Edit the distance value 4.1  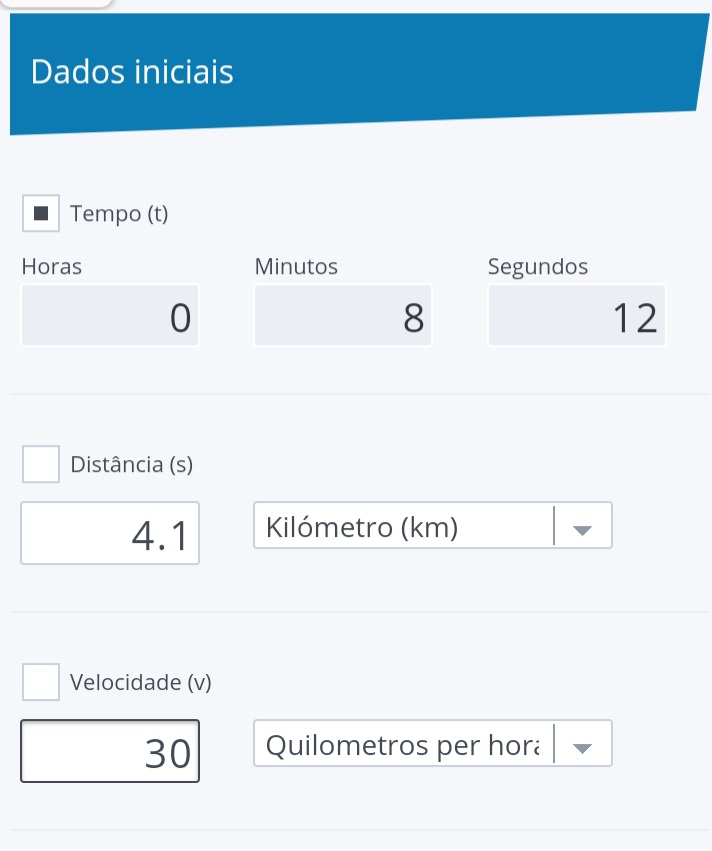(x=110, y=533)
